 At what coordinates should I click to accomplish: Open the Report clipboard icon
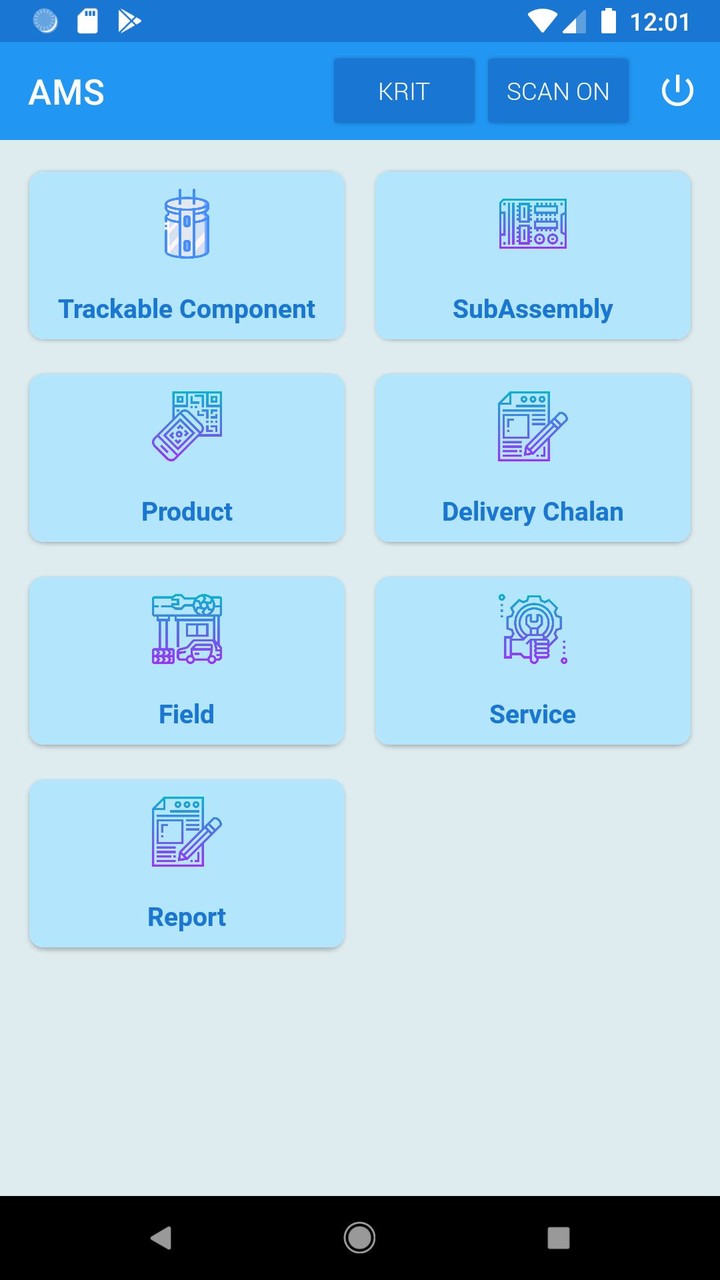tap(186, 831)
